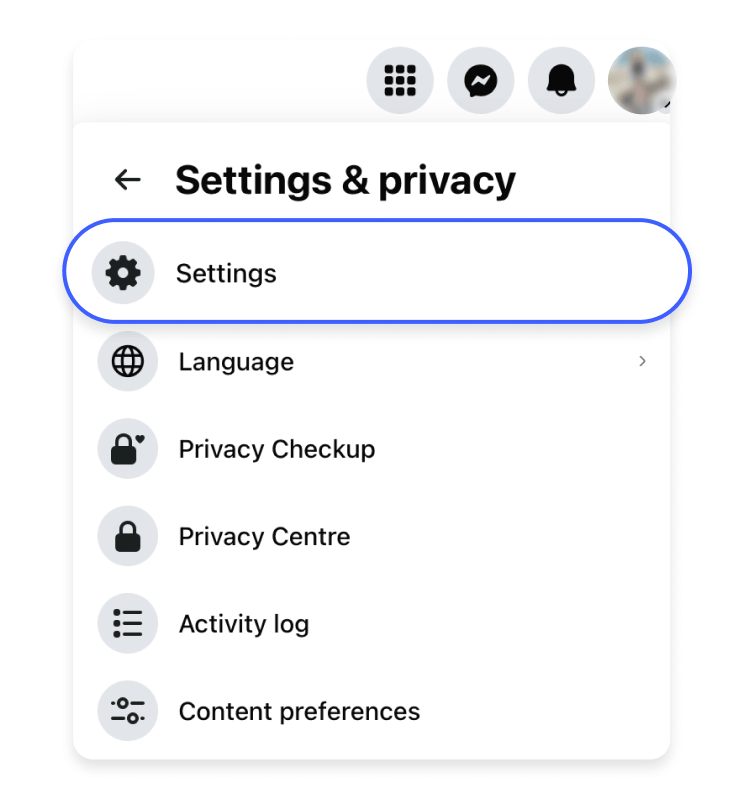
Task: View the Activity log
Action: (243, 624)
